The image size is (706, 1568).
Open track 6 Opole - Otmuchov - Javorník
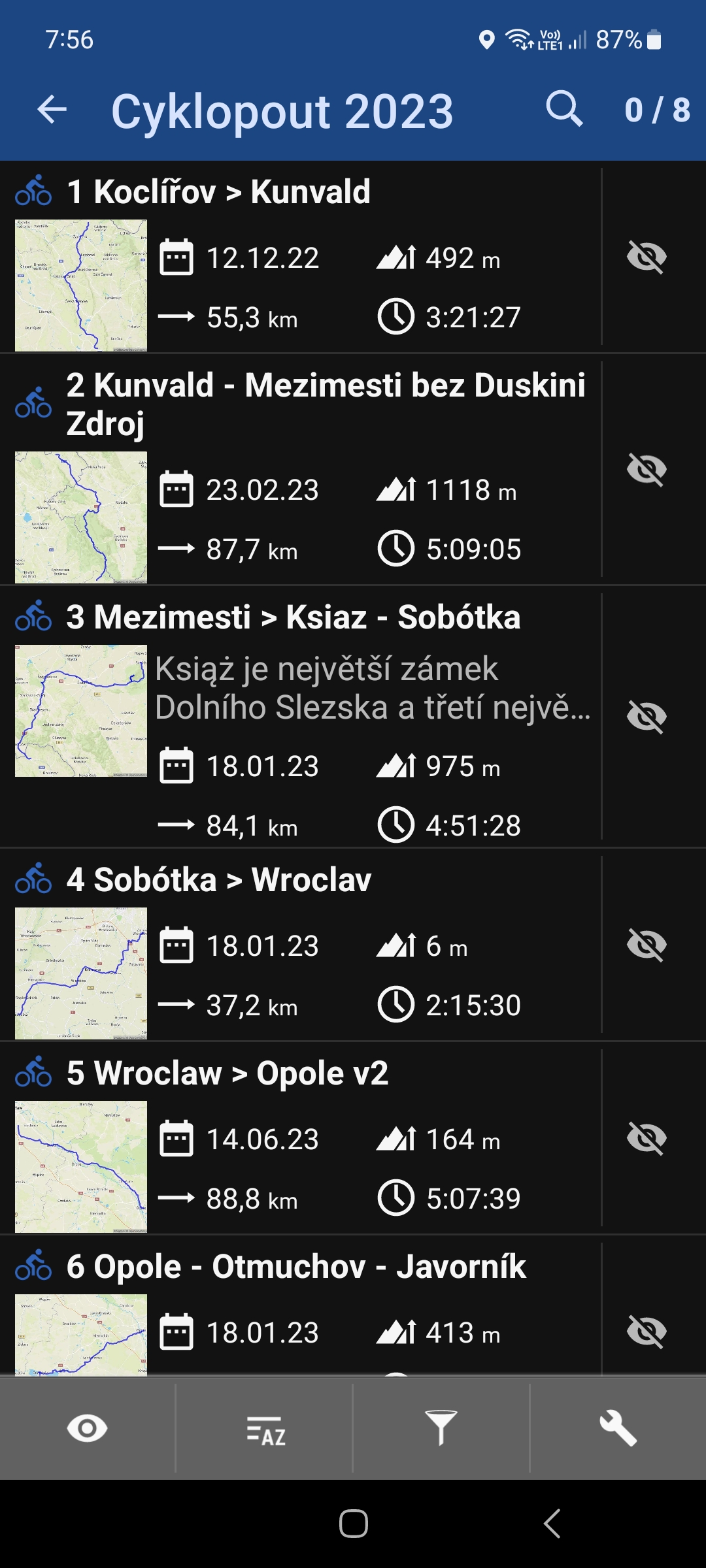[x=301, y=1307]
